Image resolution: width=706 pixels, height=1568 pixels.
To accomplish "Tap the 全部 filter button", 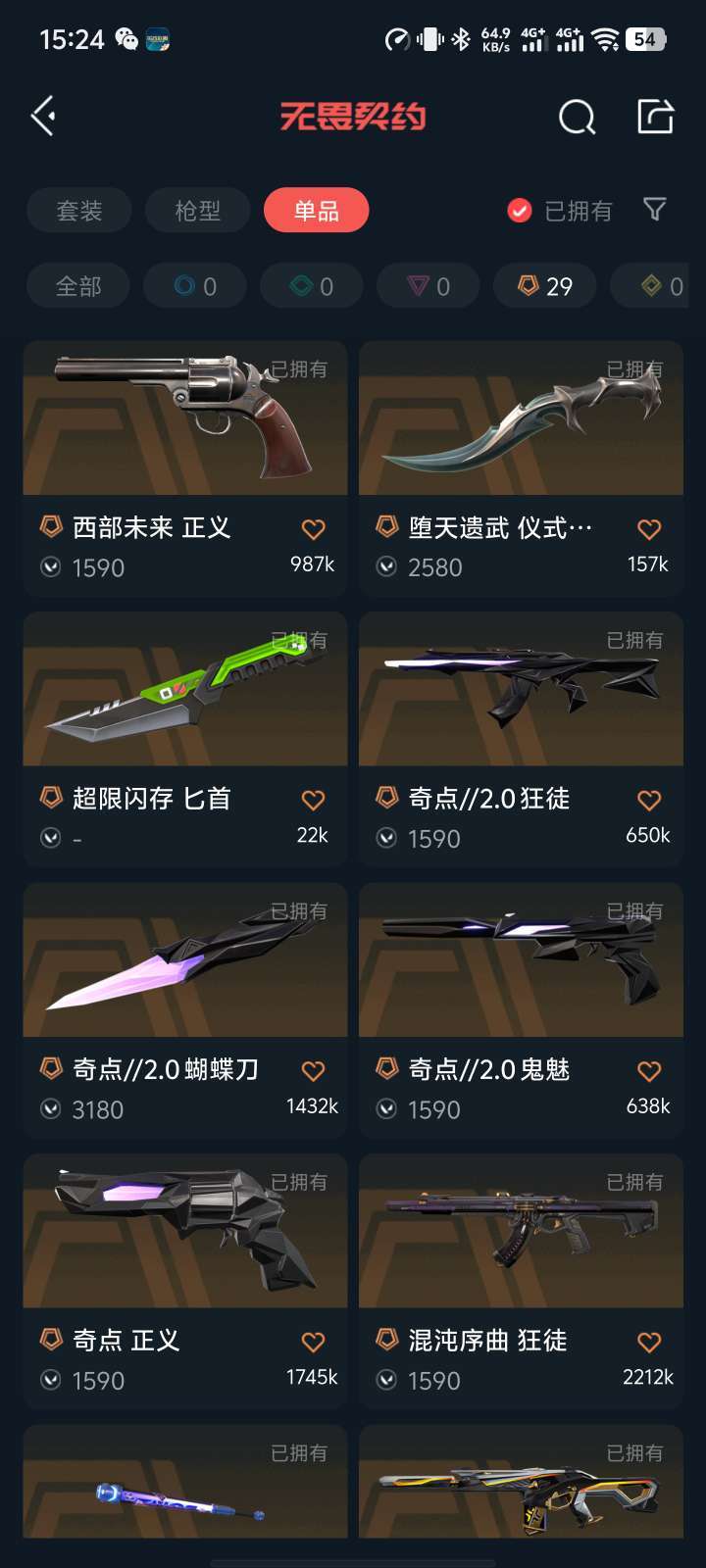I will tap(78, 285).
